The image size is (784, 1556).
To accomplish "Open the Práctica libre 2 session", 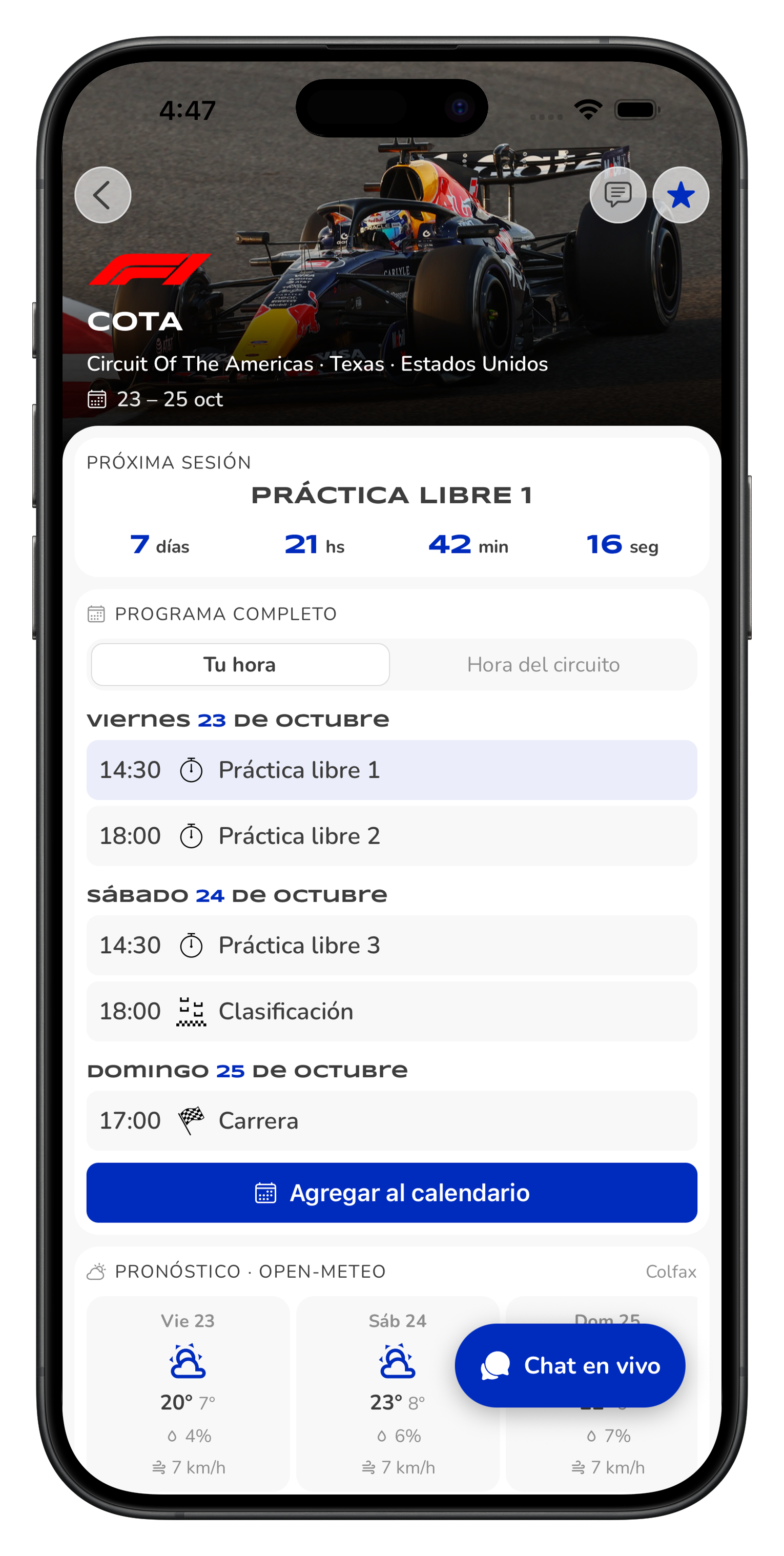I will click(391, 836).
